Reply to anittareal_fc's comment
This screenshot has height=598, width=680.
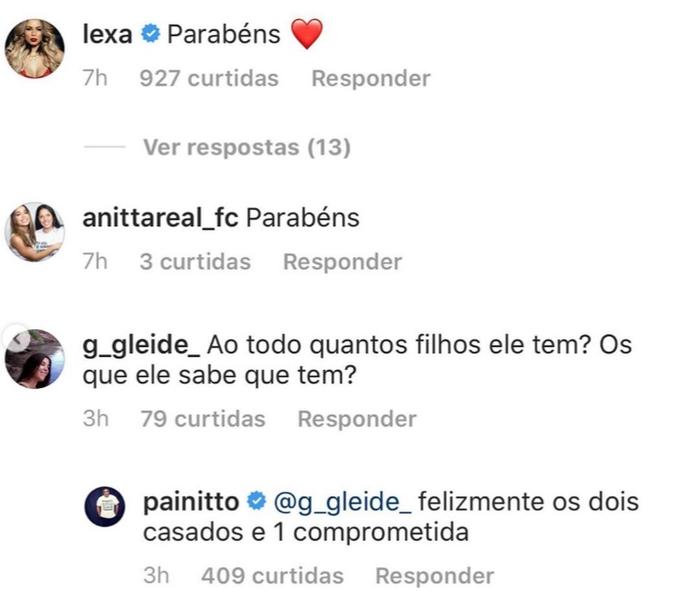342,262
